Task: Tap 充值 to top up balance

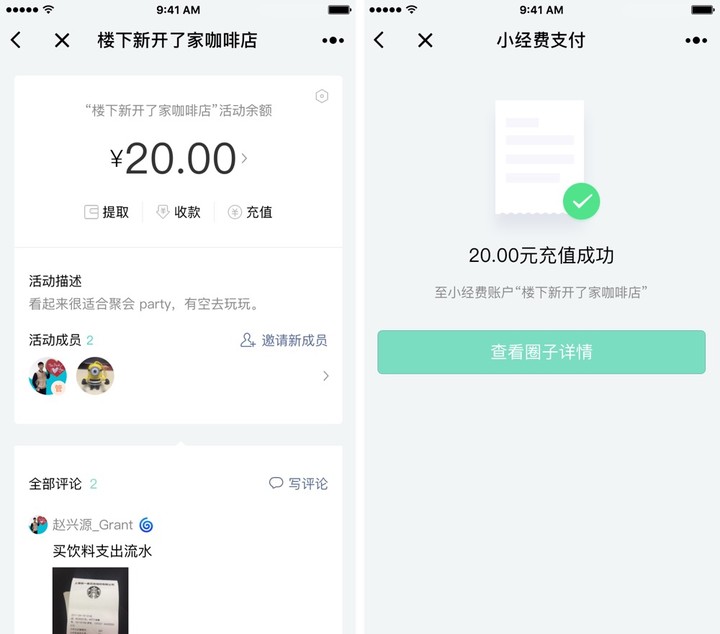Action: coord(250,212)
